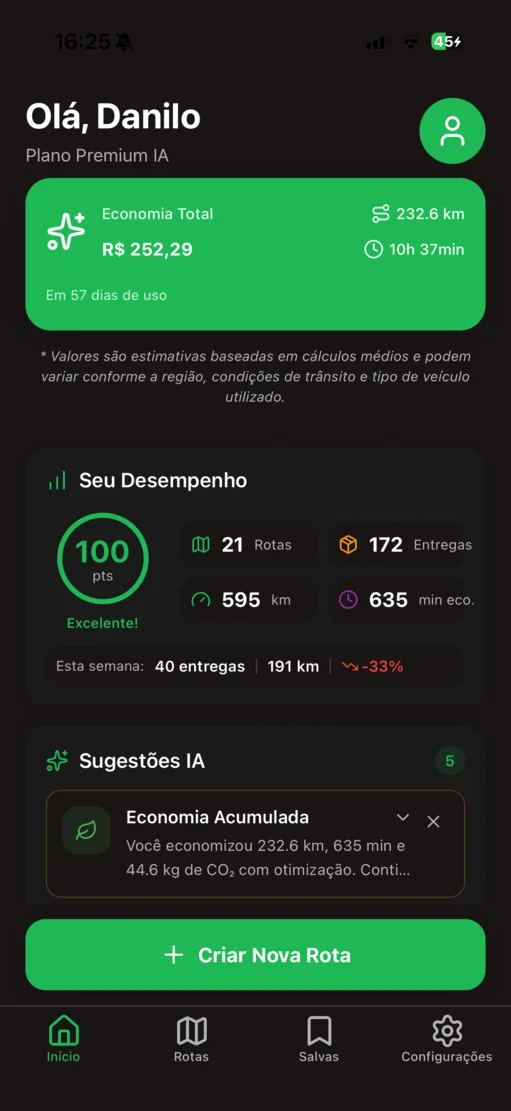Viewport: 511px width, 1111px height.
Task: Go to the Salvas tab
Action: pos(319,1039)
